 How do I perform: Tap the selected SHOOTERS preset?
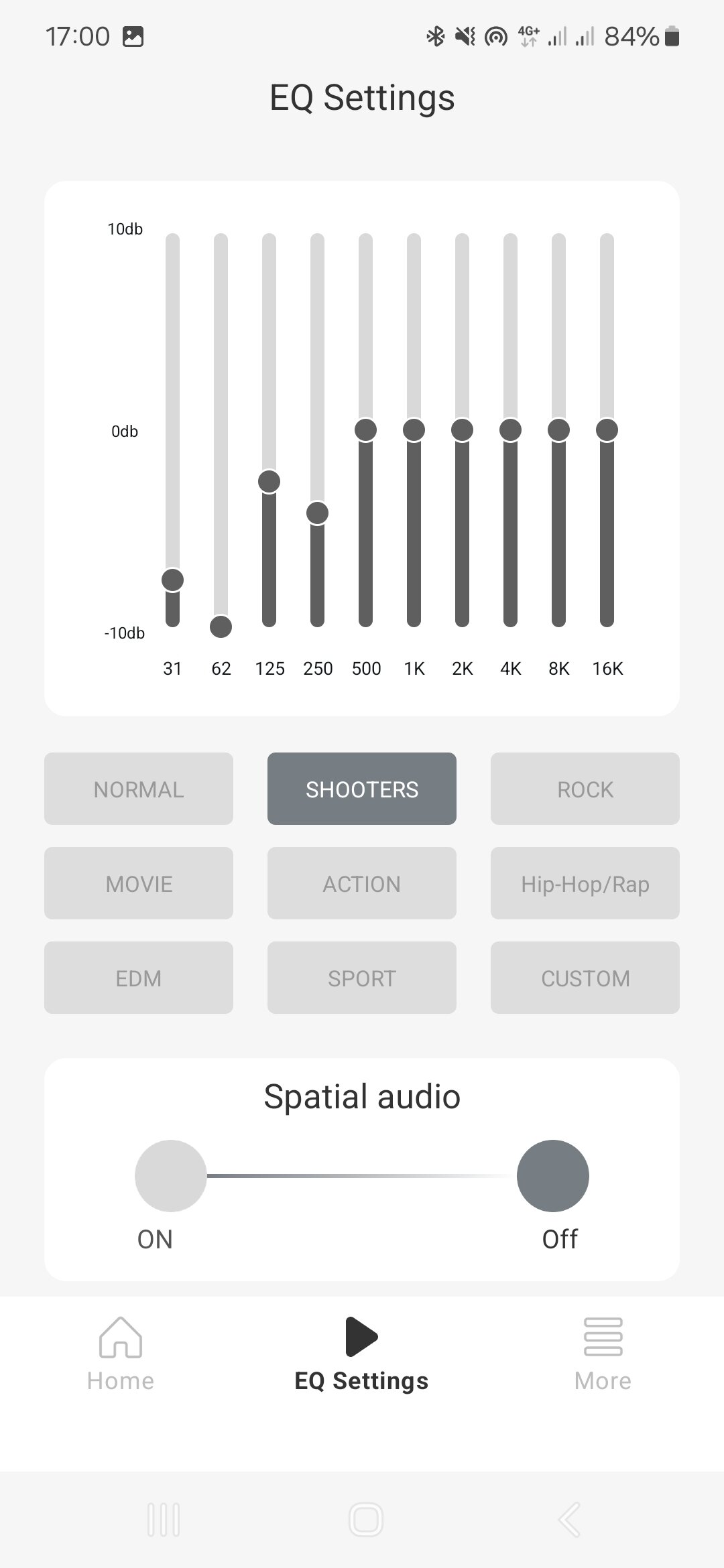362,789
